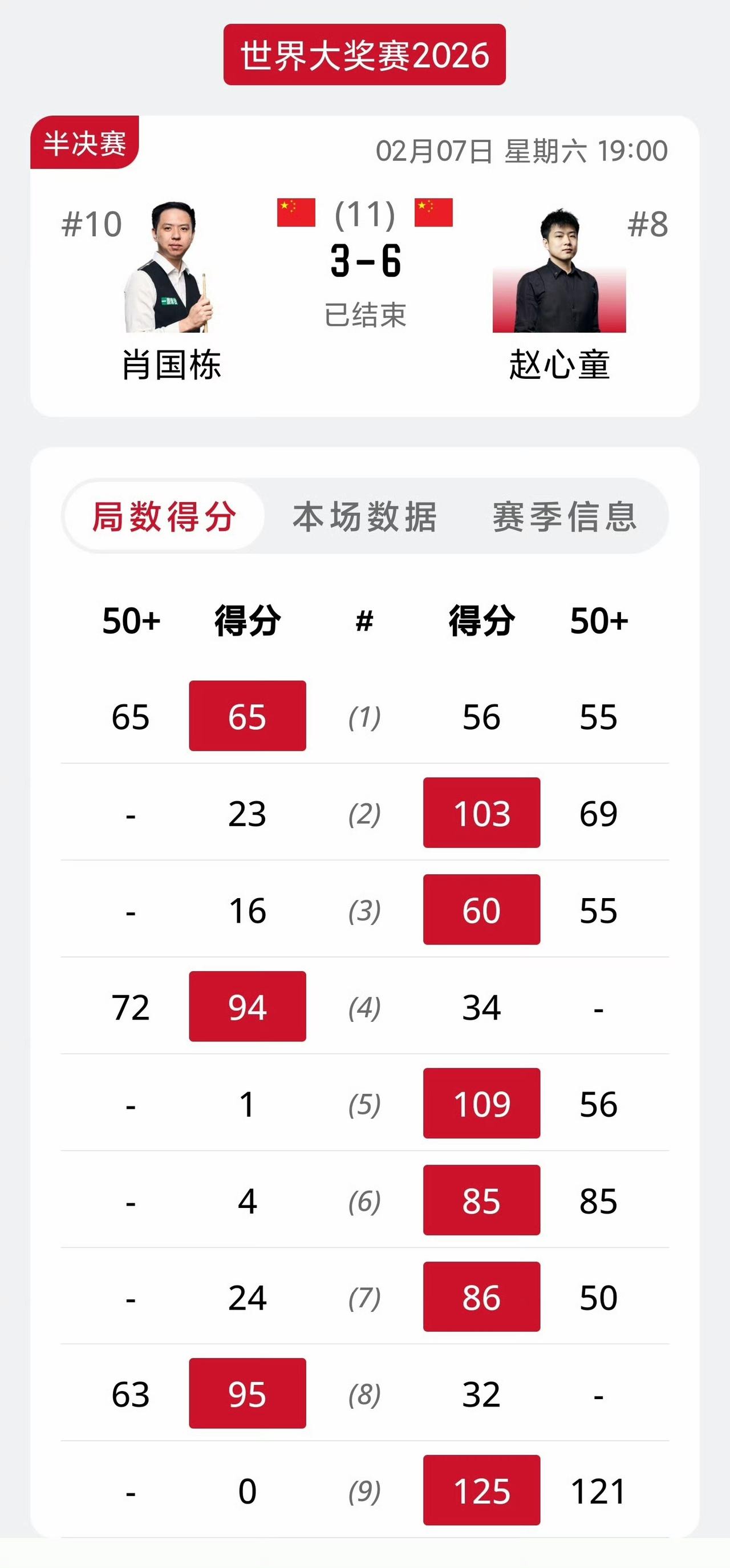730x1568 pixels.
Task: Expand frame (4) row details
Action: point(363,1008)
